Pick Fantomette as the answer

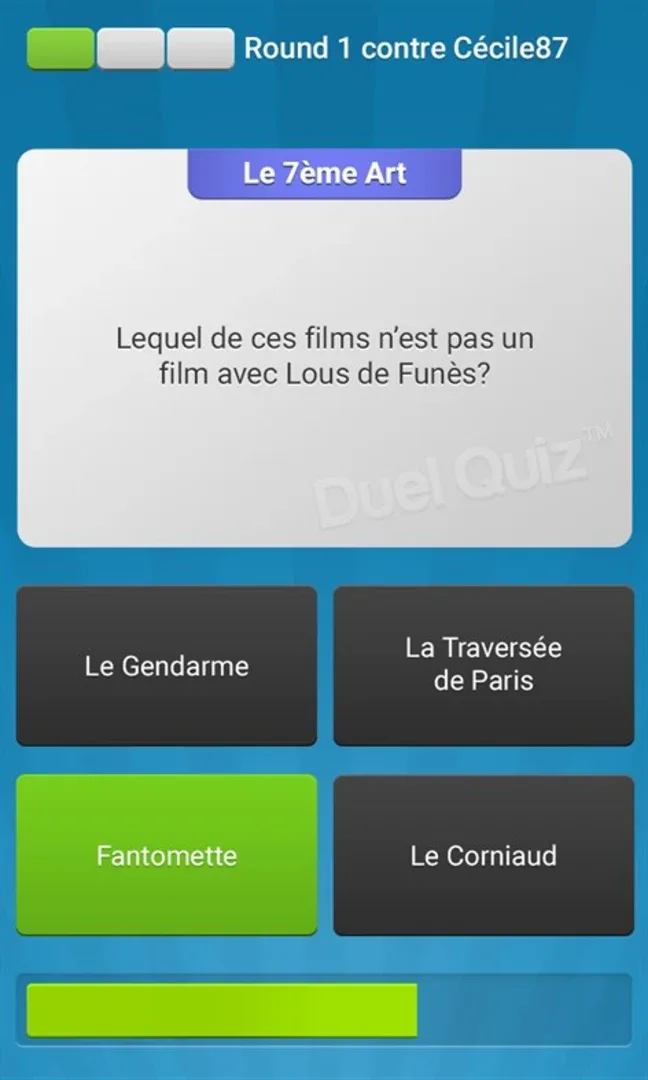pyautogui.click(x=166, y=855)
